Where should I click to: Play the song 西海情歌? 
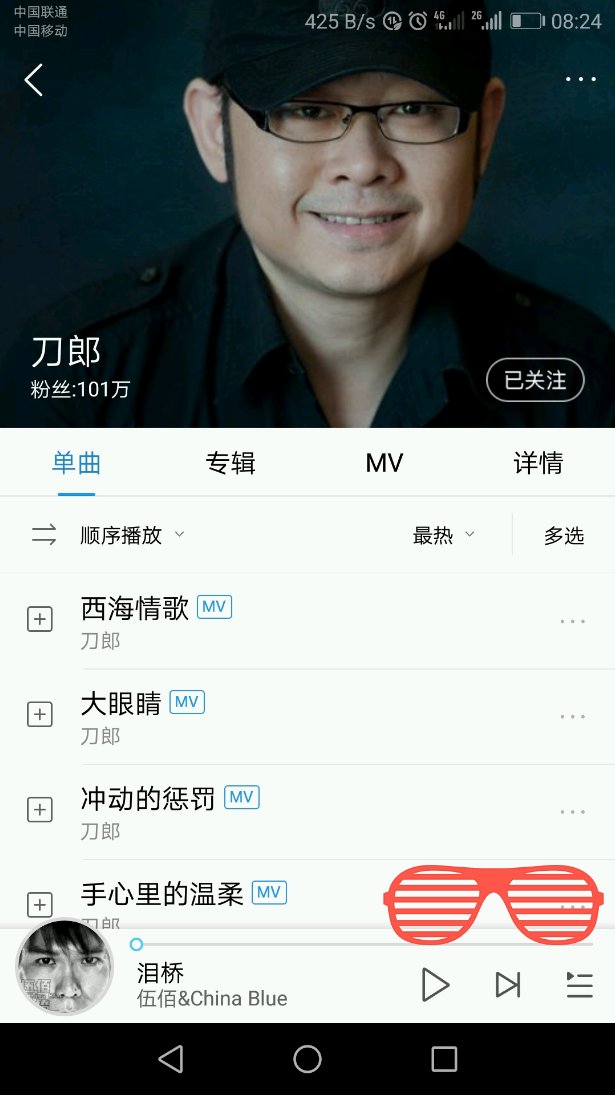tap(135, 608)
